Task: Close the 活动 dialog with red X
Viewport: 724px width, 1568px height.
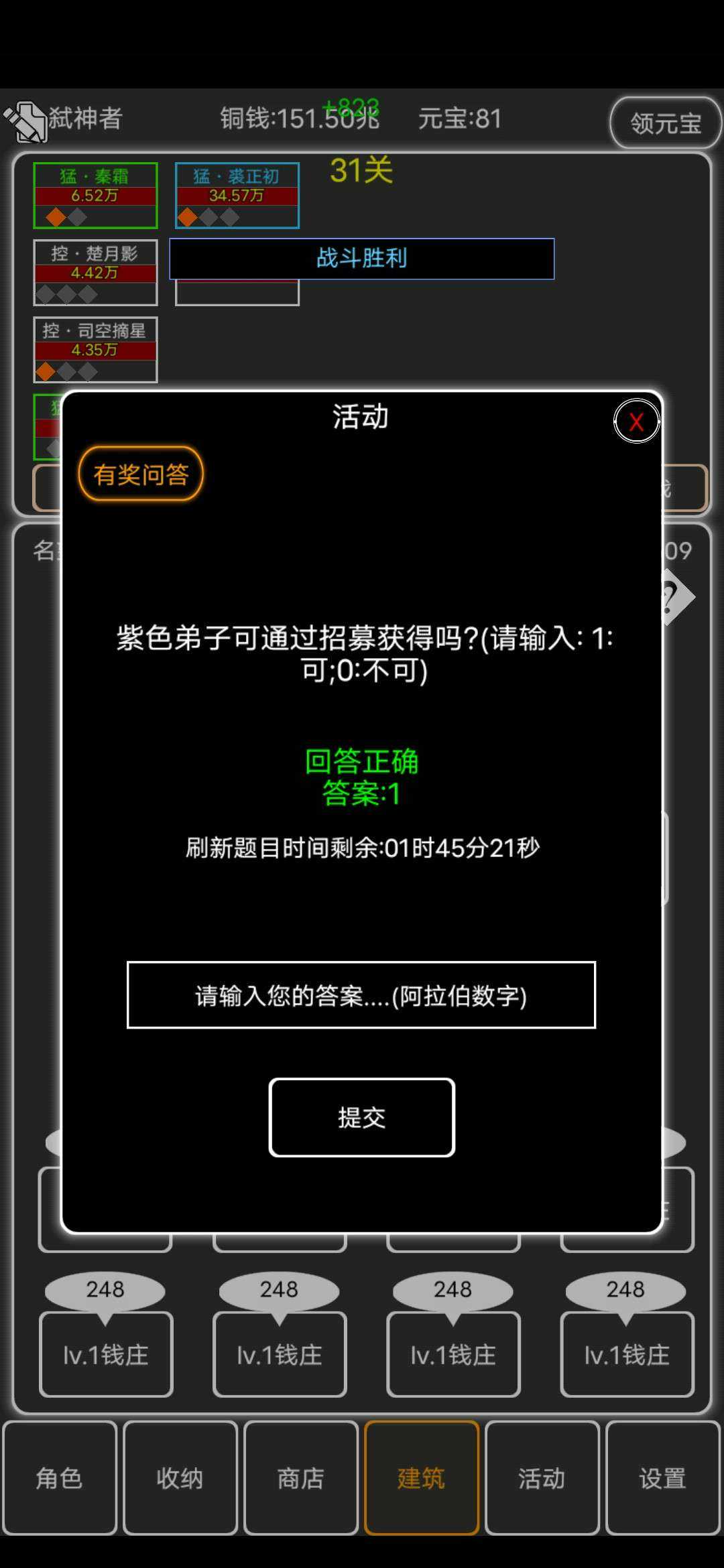Action: [636, 421]
